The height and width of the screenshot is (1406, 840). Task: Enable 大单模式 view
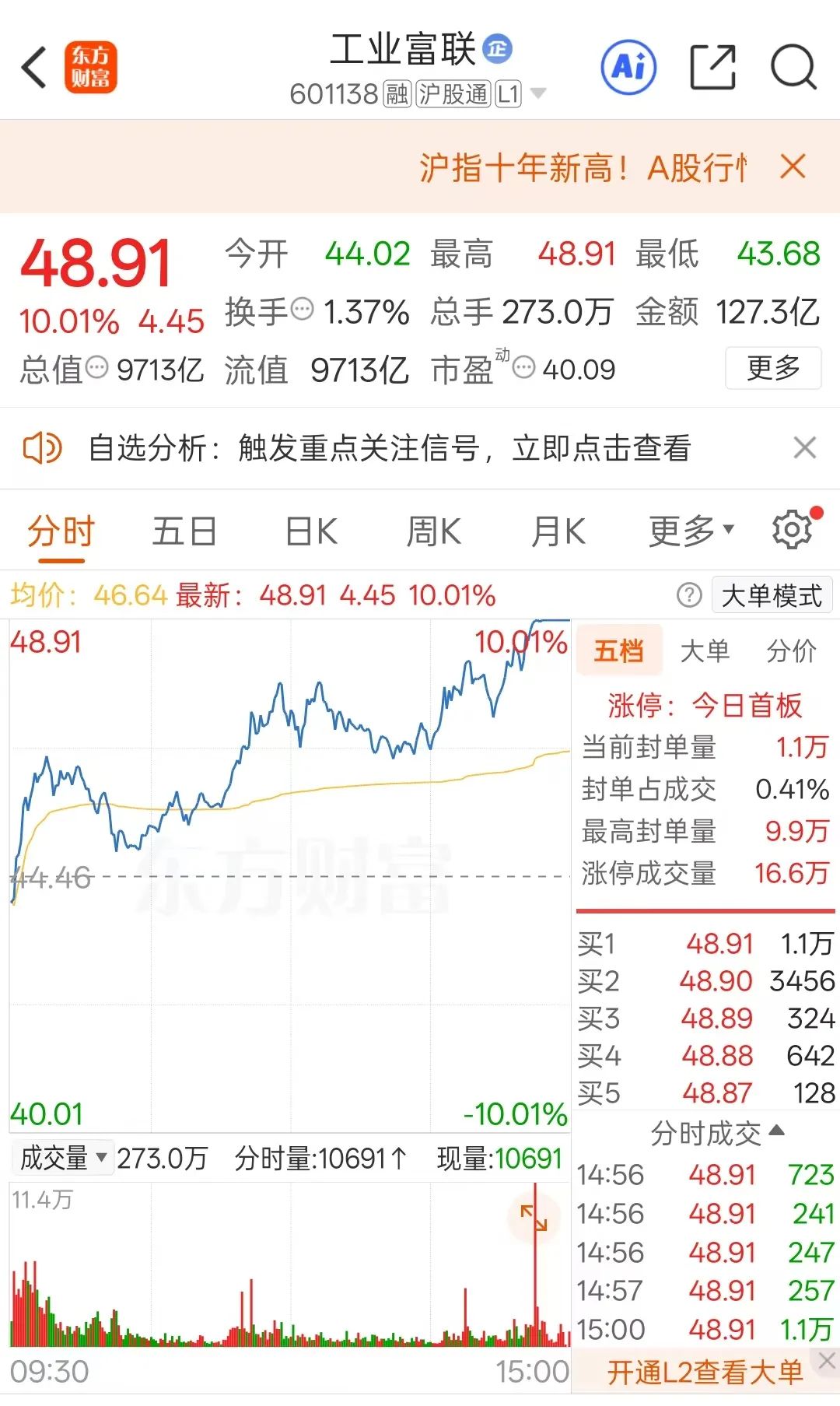click(772, 596)
